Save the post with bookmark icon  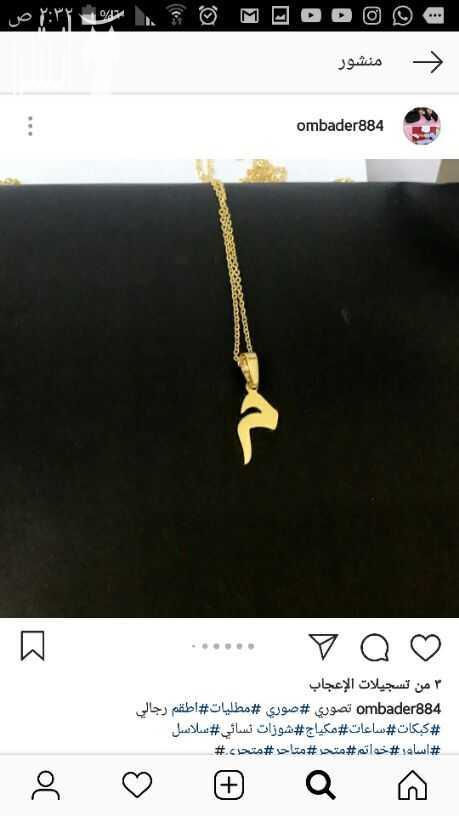32,646
